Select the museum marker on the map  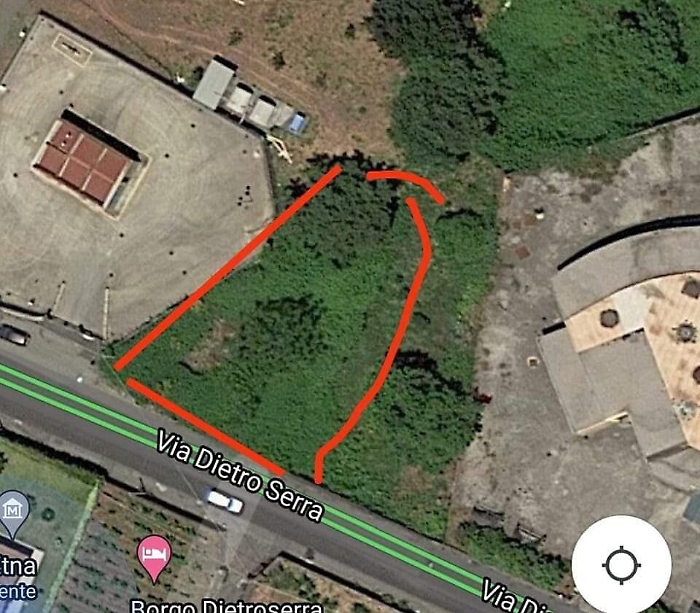click(14, 512)
